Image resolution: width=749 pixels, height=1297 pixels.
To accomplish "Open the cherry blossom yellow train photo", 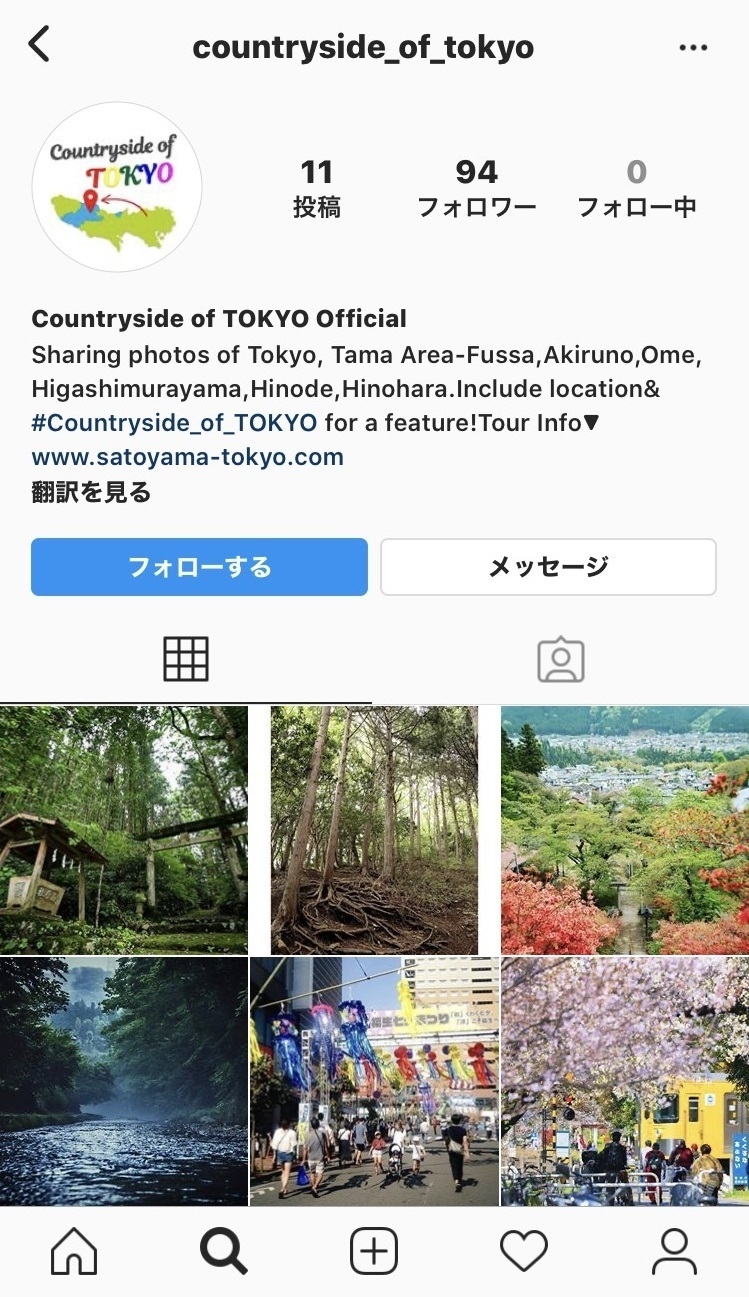I will point(625,1081).
